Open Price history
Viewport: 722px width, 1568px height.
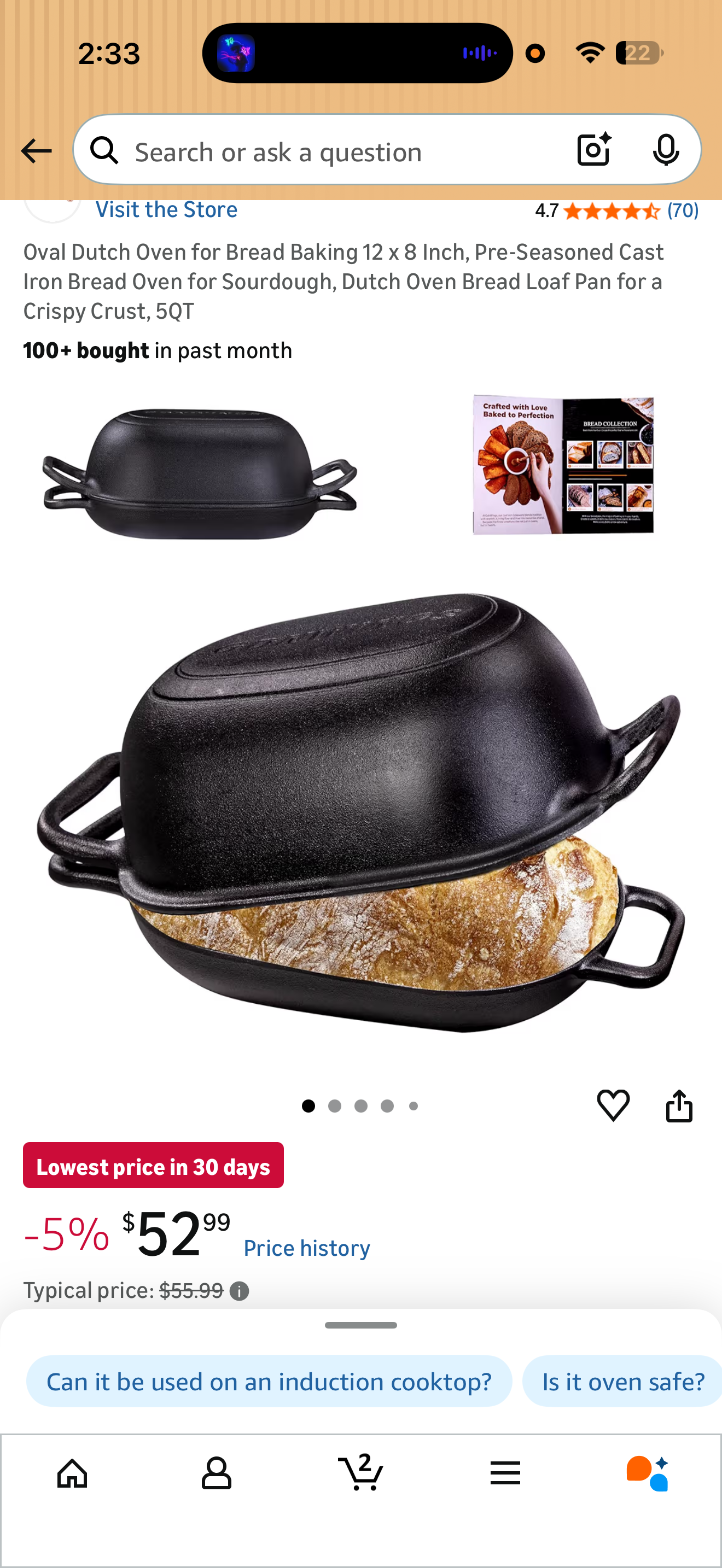[x=307, y=1248]
